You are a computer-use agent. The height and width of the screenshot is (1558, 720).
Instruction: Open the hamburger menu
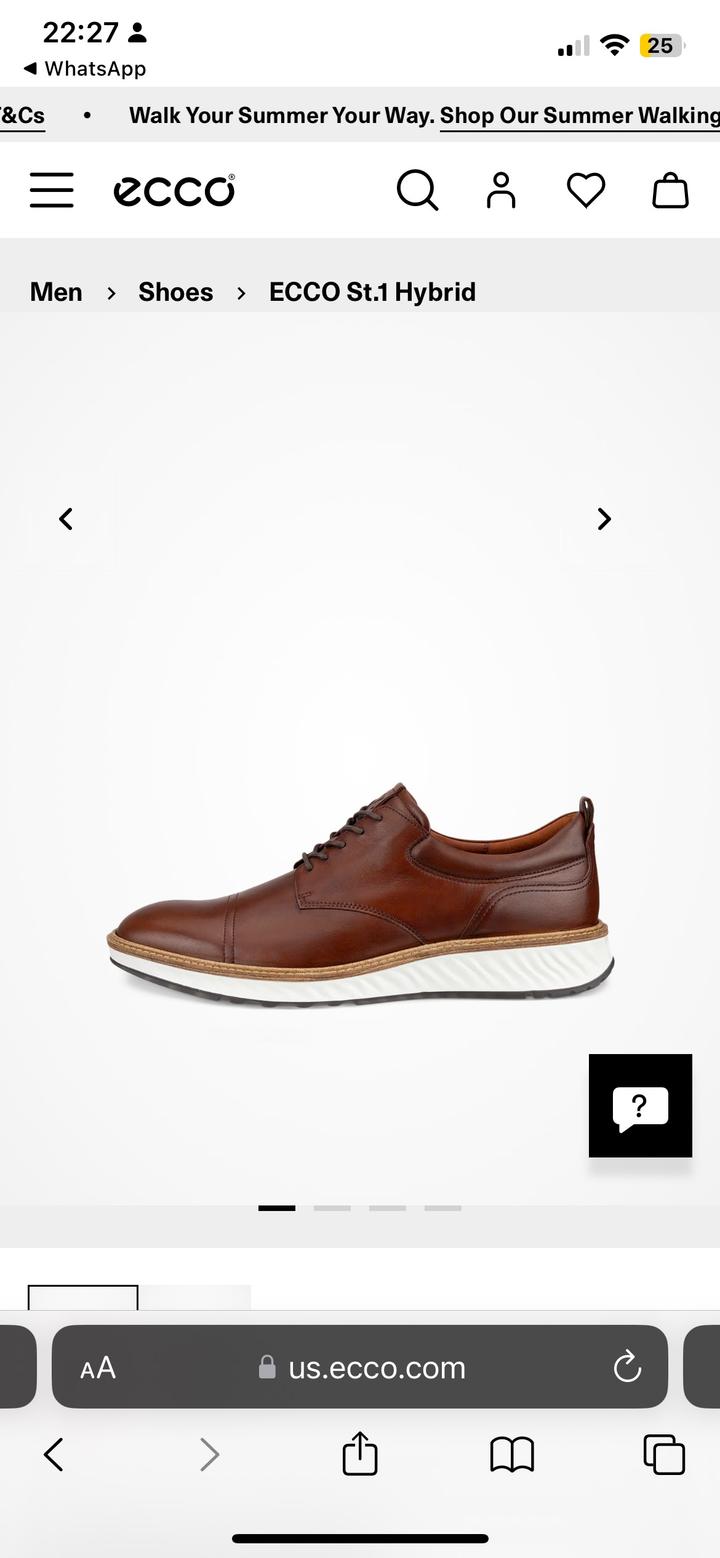pos(51,190)
